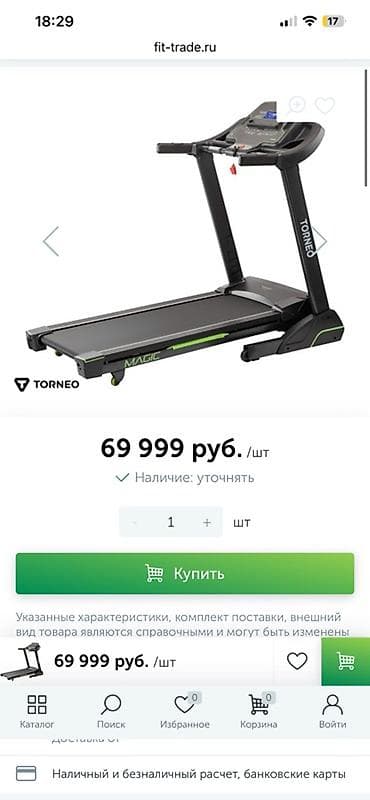Add the treadmill to favorites via top heart
370x800 pixels.
click(325, 106)
